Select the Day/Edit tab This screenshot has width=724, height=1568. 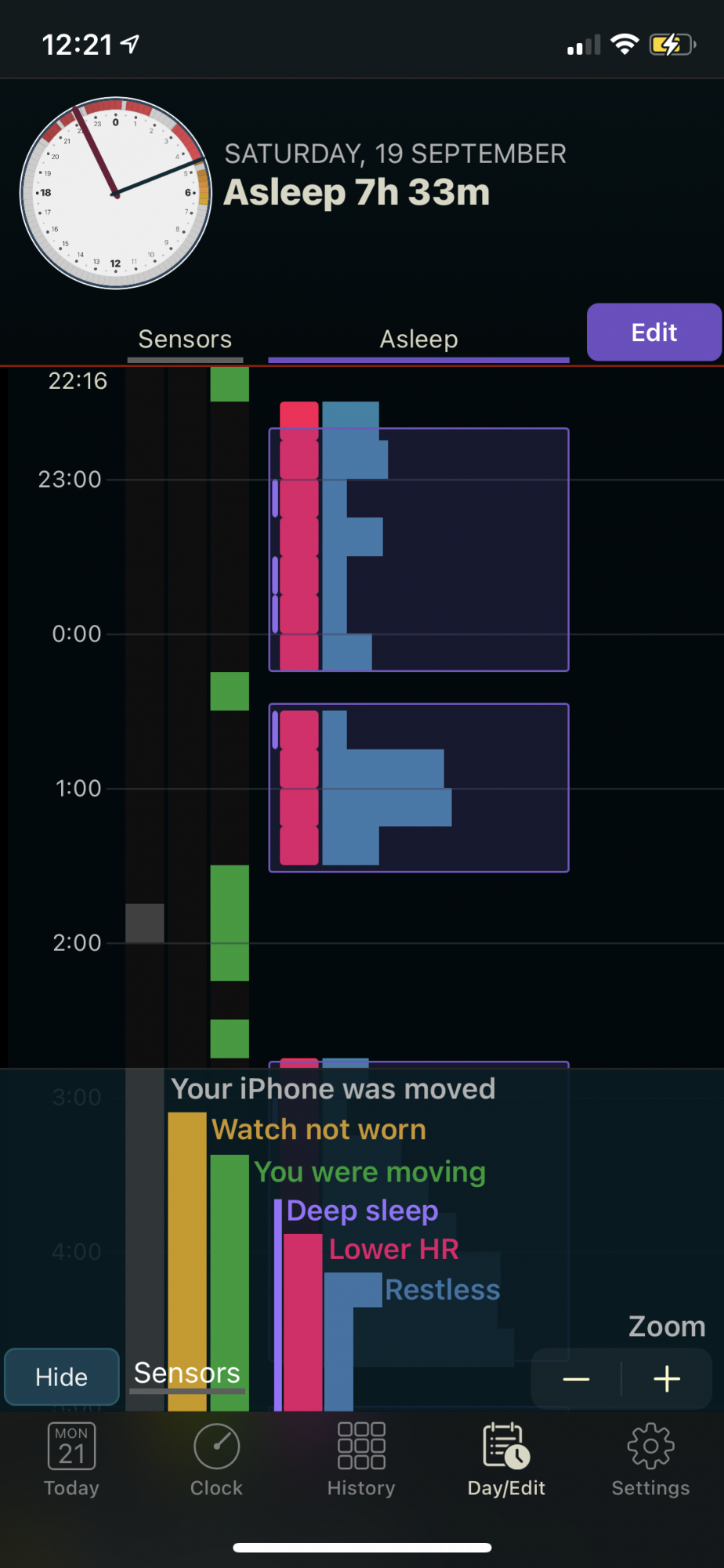coord(506,1460)
